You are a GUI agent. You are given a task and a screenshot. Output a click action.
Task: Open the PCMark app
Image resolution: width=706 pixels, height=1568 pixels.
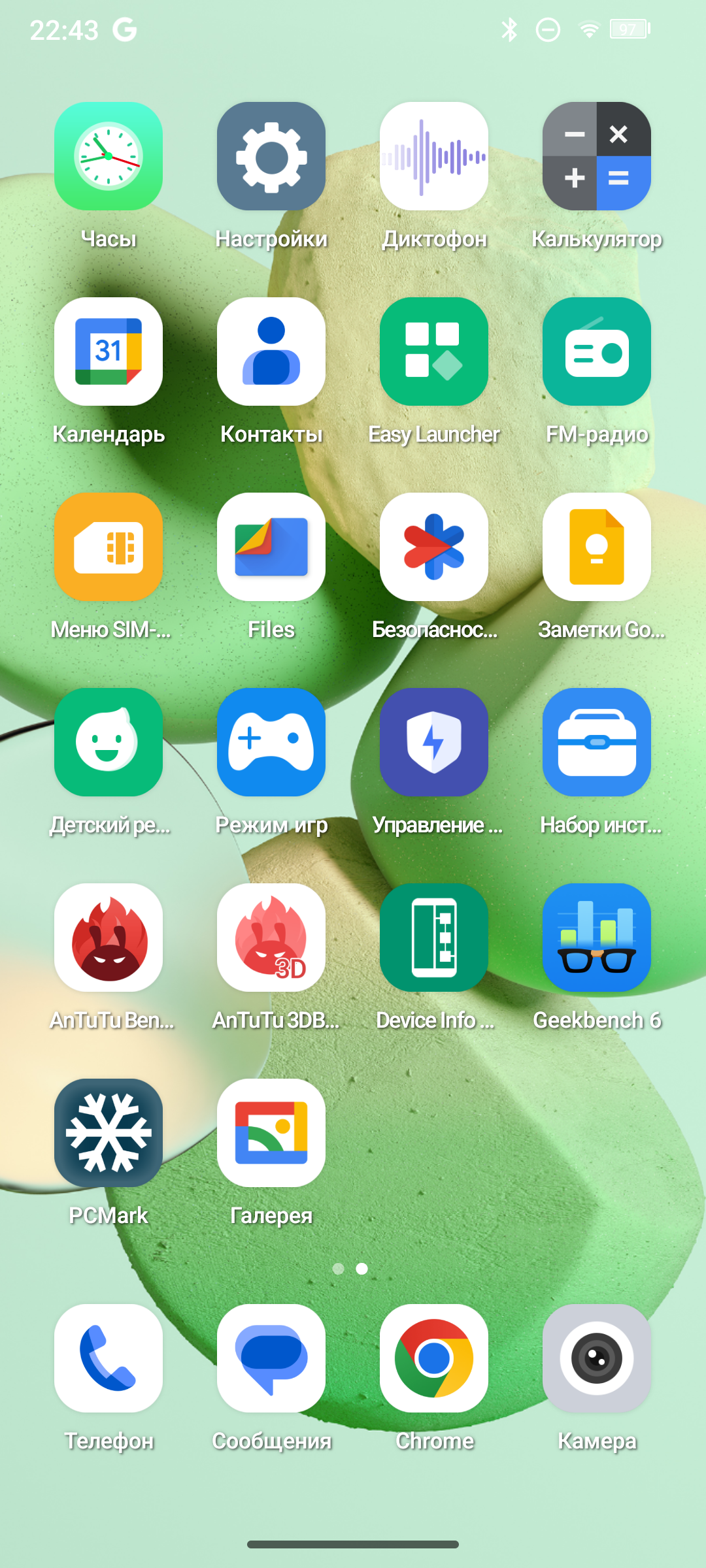coord(109,1133)
